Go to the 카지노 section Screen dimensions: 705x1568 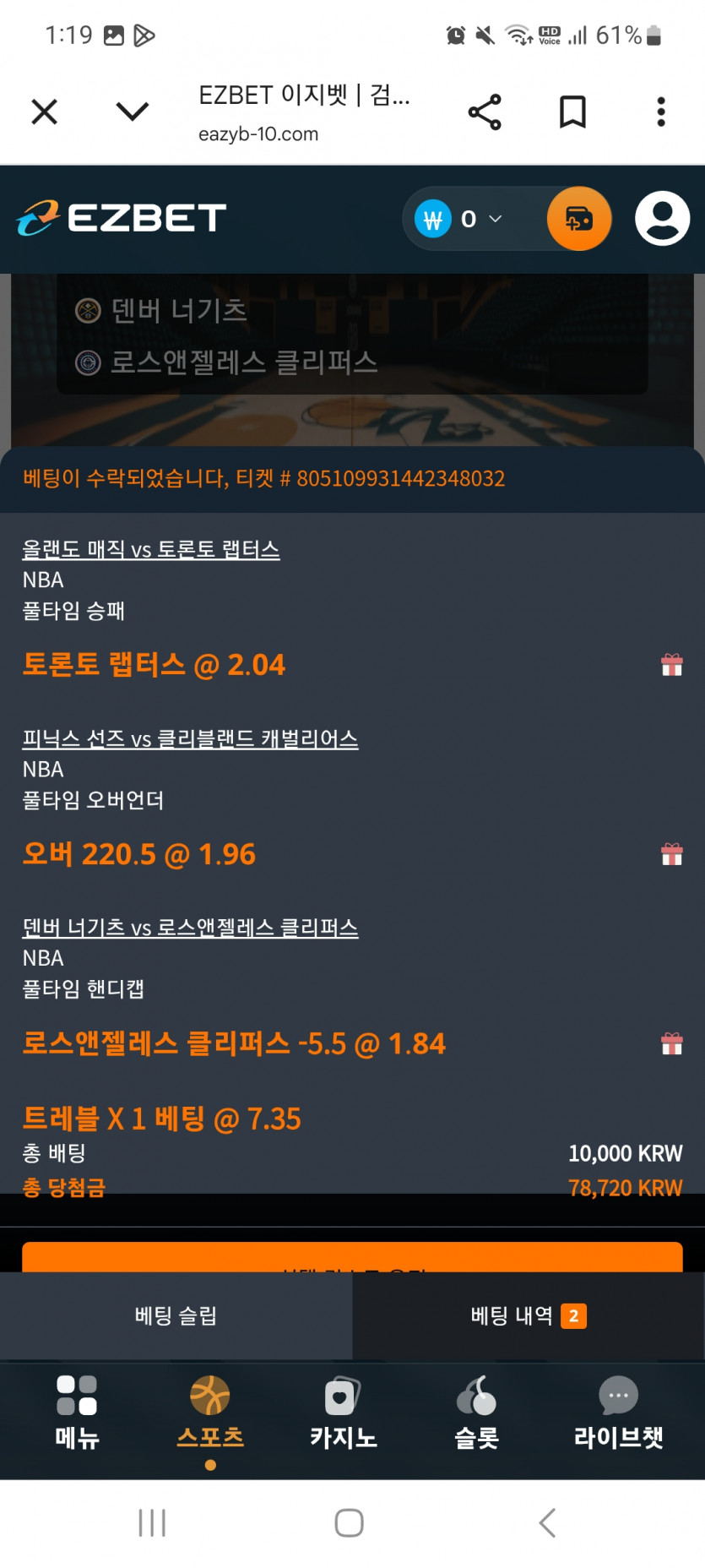[x=343, y=1413]
